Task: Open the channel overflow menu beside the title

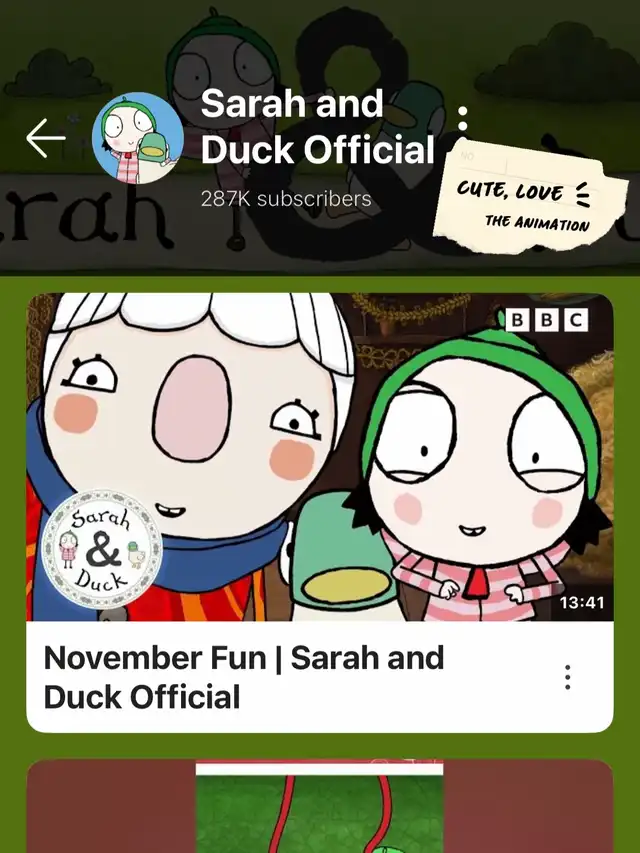Action: point(463,119)
